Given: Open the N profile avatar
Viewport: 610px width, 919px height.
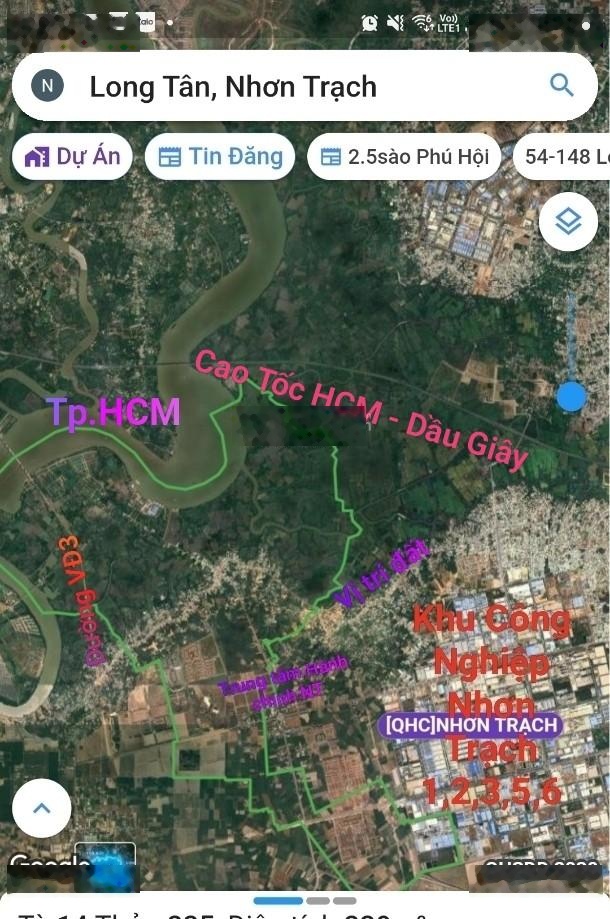Looking at the screenshot, I should [47, 86].
